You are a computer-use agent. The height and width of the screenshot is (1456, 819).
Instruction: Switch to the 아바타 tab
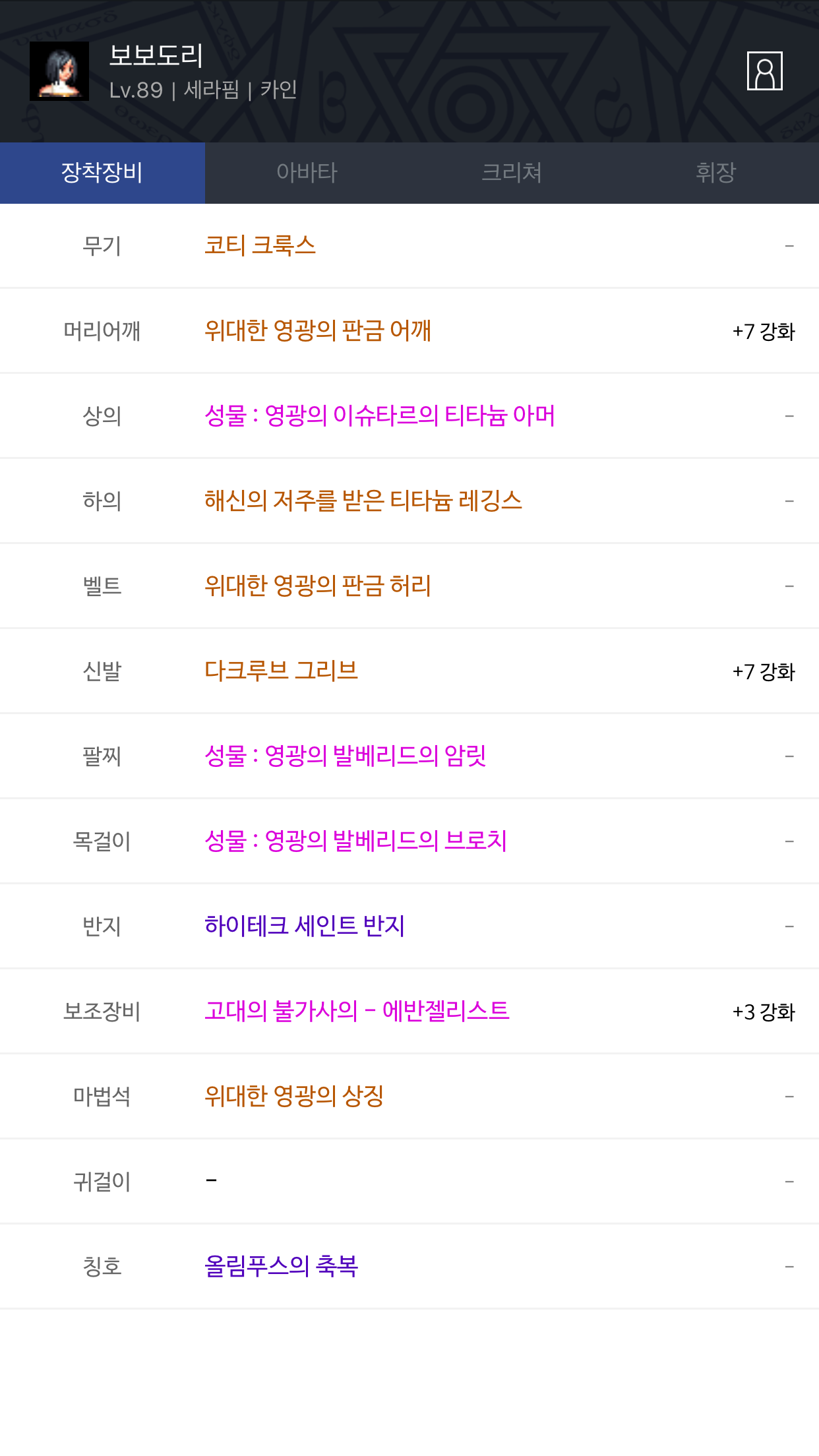point(307,173)
